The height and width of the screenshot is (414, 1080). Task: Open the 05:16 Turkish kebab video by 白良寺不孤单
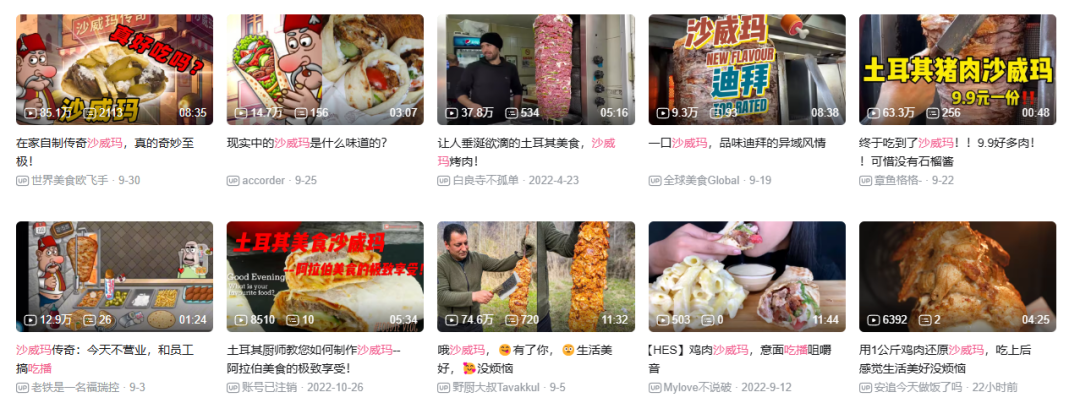point(535,70)
